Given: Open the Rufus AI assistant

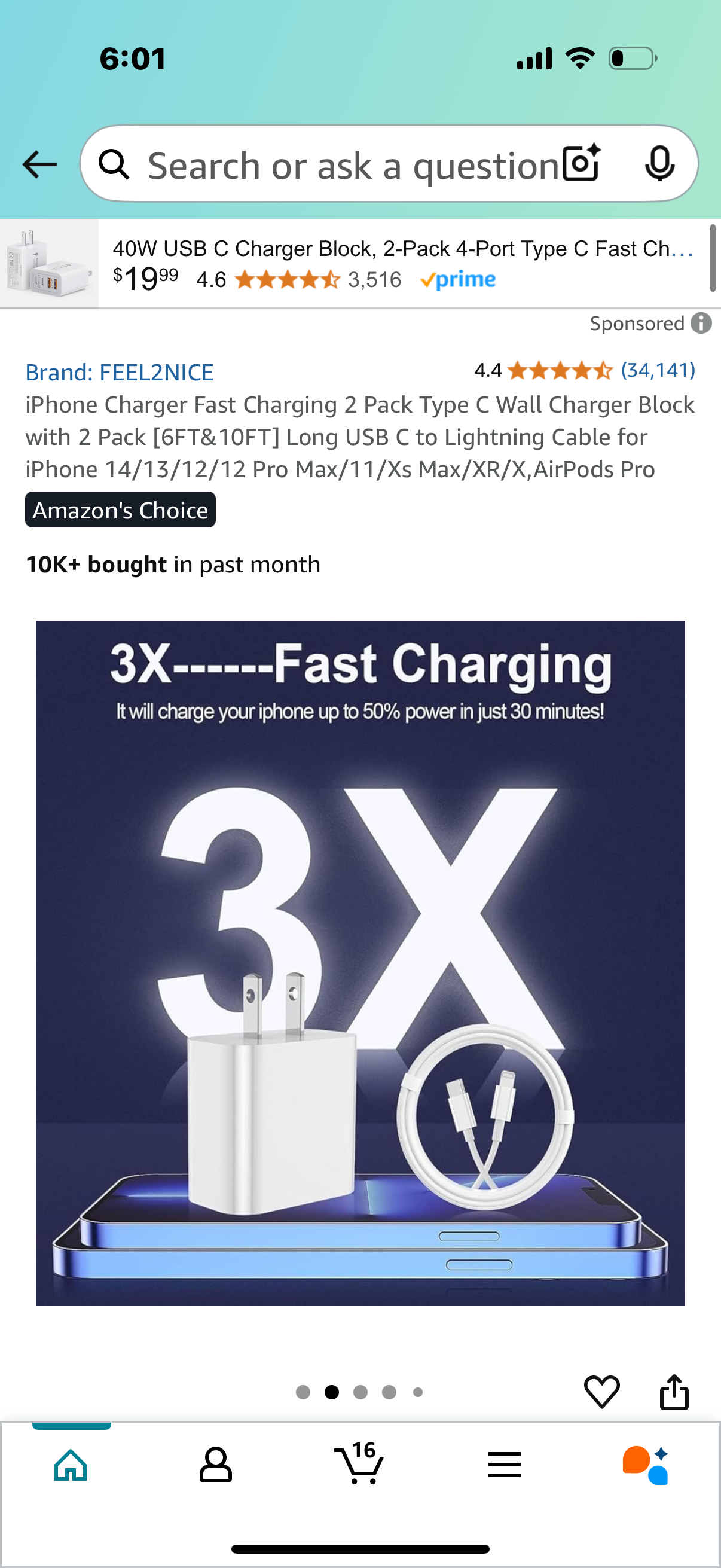Looking at the screenshot, I should click(646, 1465).
